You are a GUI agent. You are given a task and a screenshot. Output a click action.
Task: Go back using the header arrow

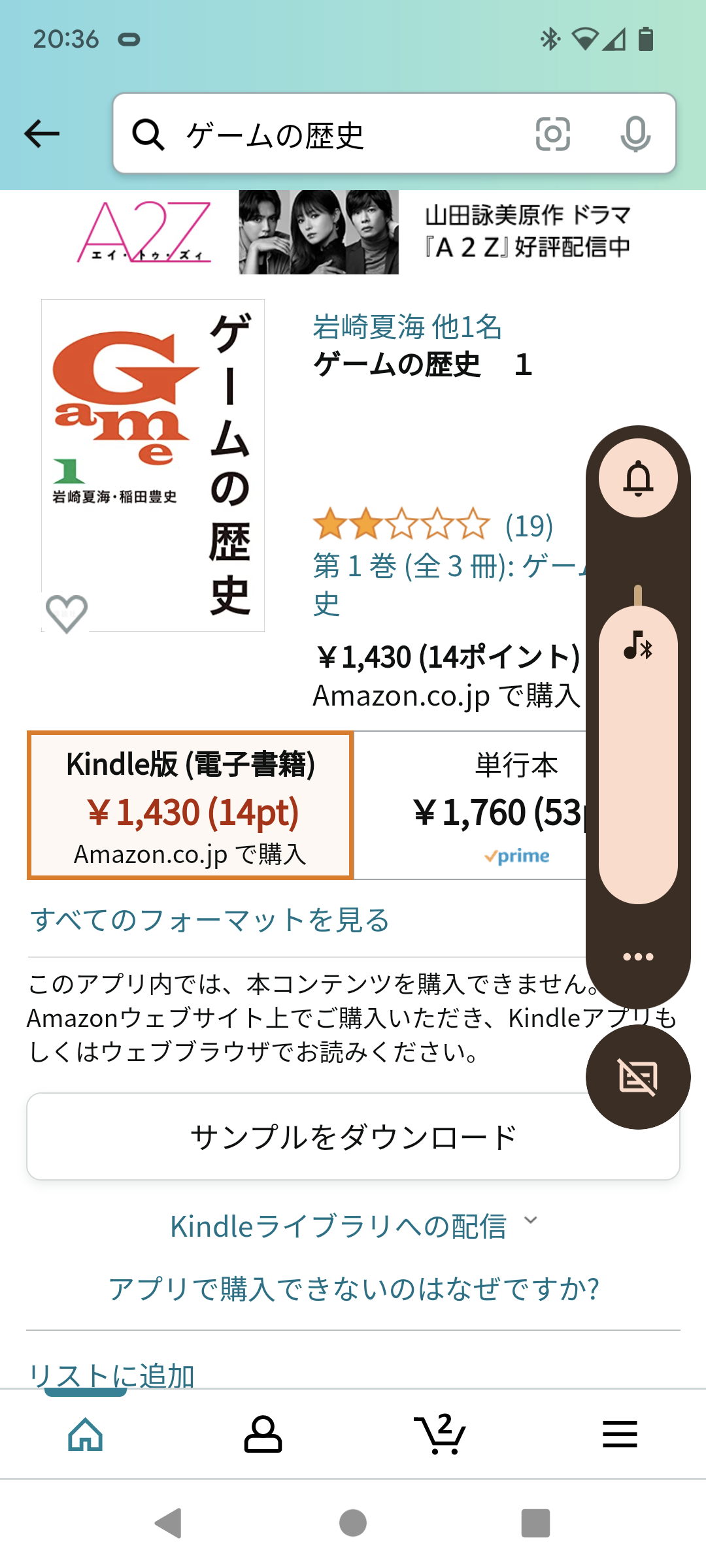pos(42,134)
